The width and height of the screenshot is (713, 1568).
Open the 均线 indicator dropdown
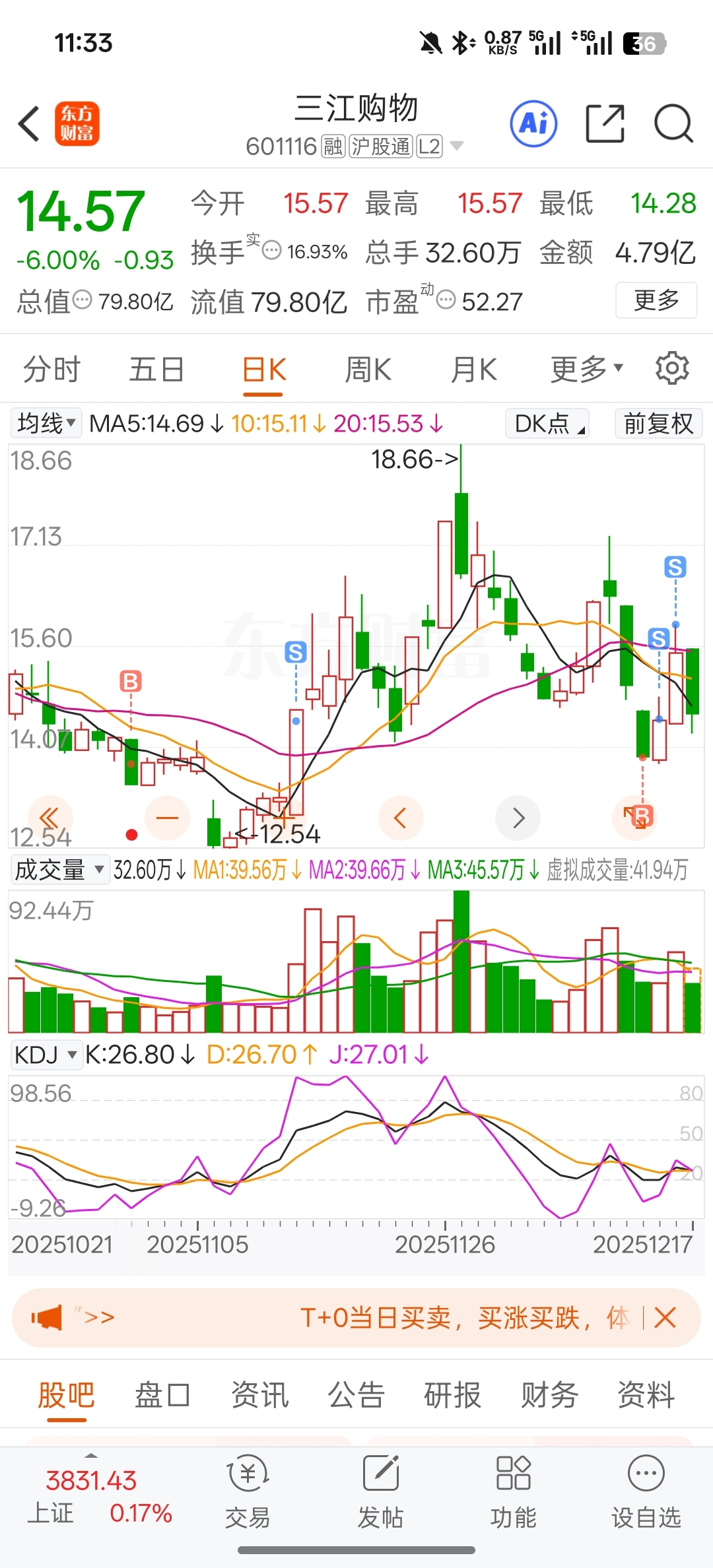(46, 423)
